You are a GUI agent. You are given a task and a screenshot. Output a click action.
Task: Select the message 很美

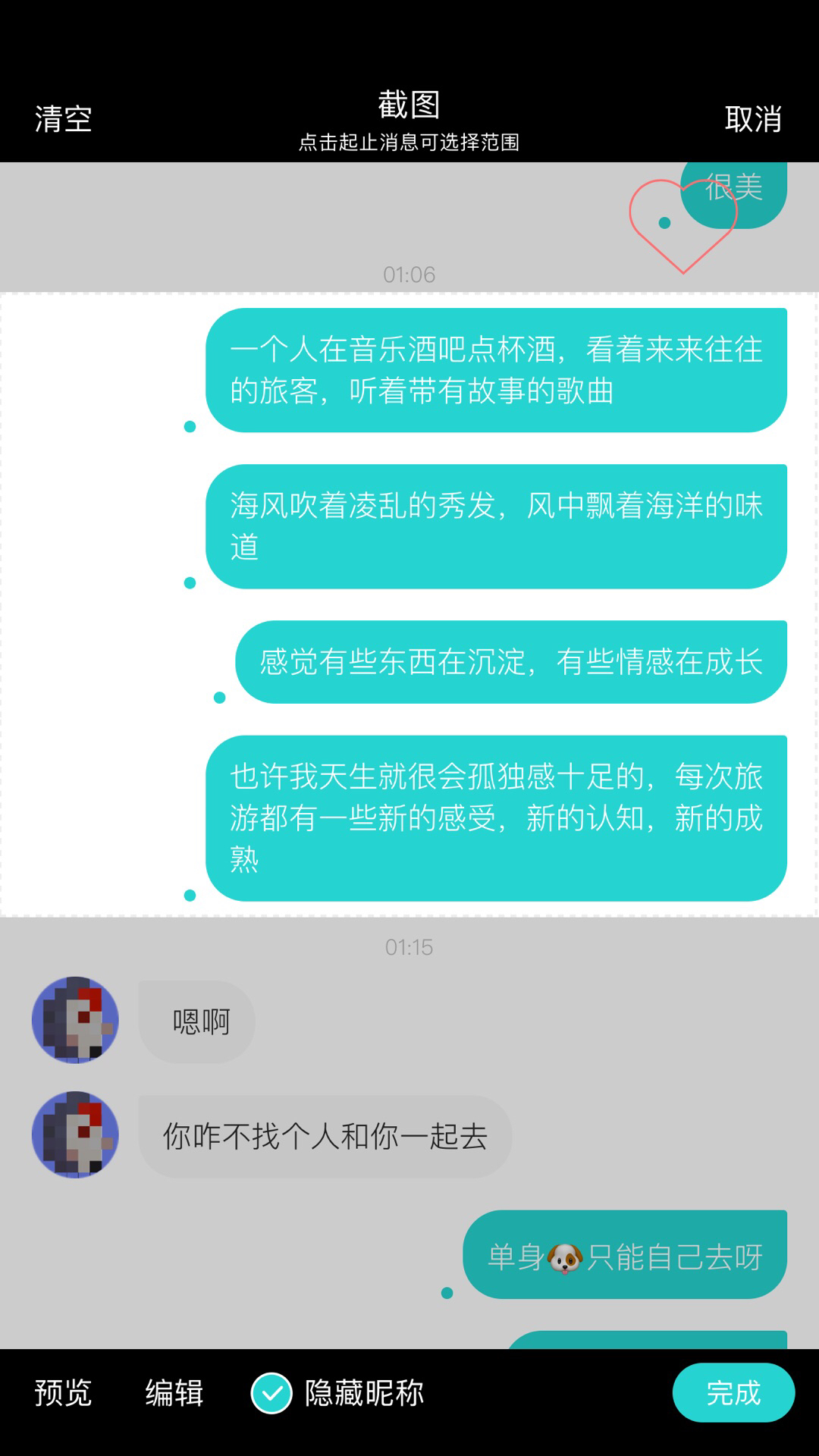tap(733, 195)
